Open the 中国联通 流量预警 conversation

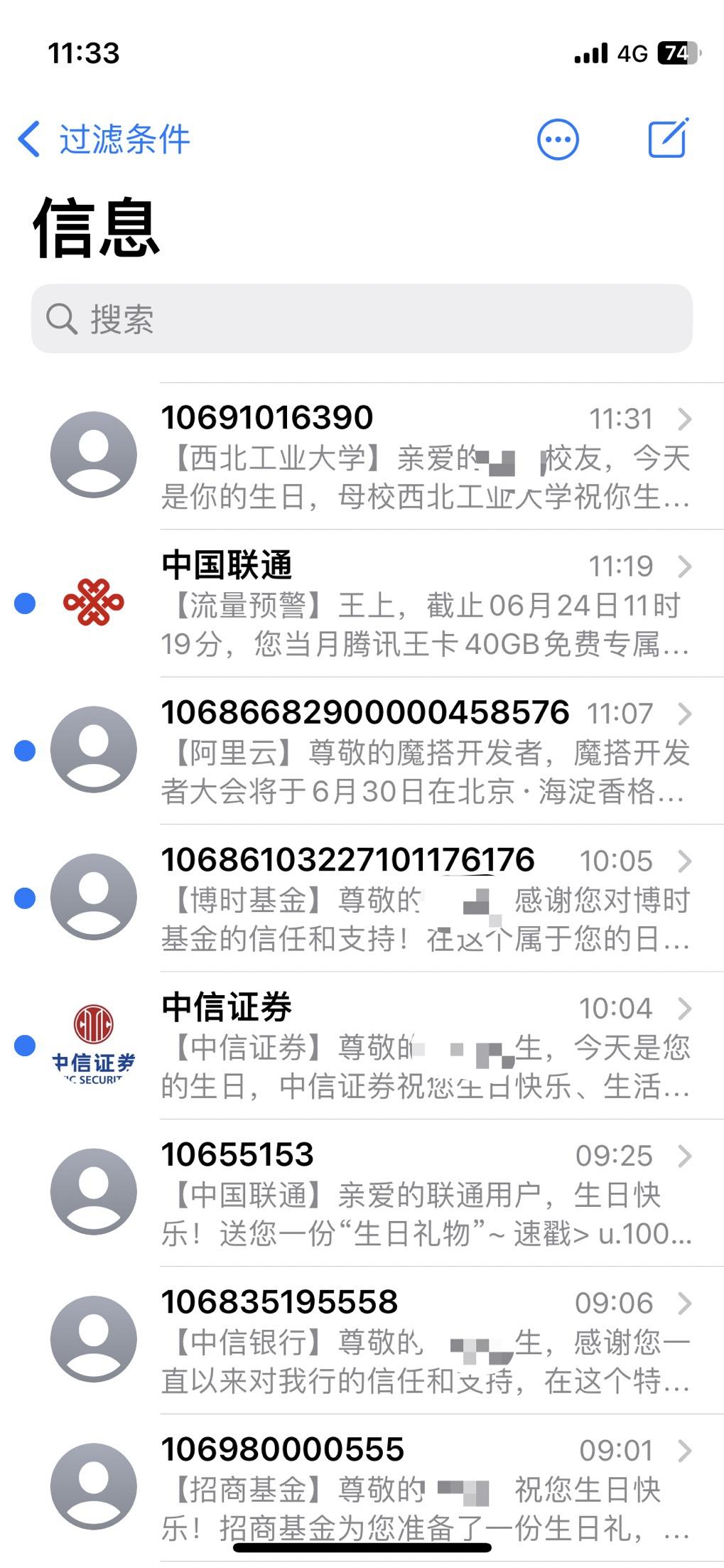(x=425, y=604)
